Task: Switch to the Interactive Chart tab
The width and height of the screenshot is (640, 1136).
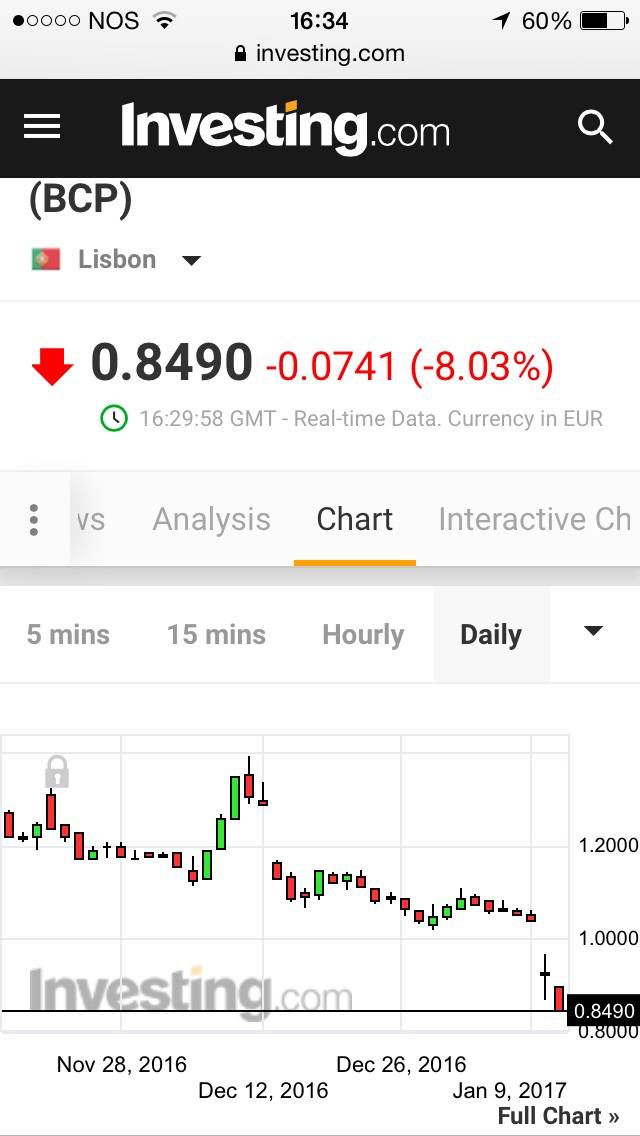Action: click(x=534, y=520)
